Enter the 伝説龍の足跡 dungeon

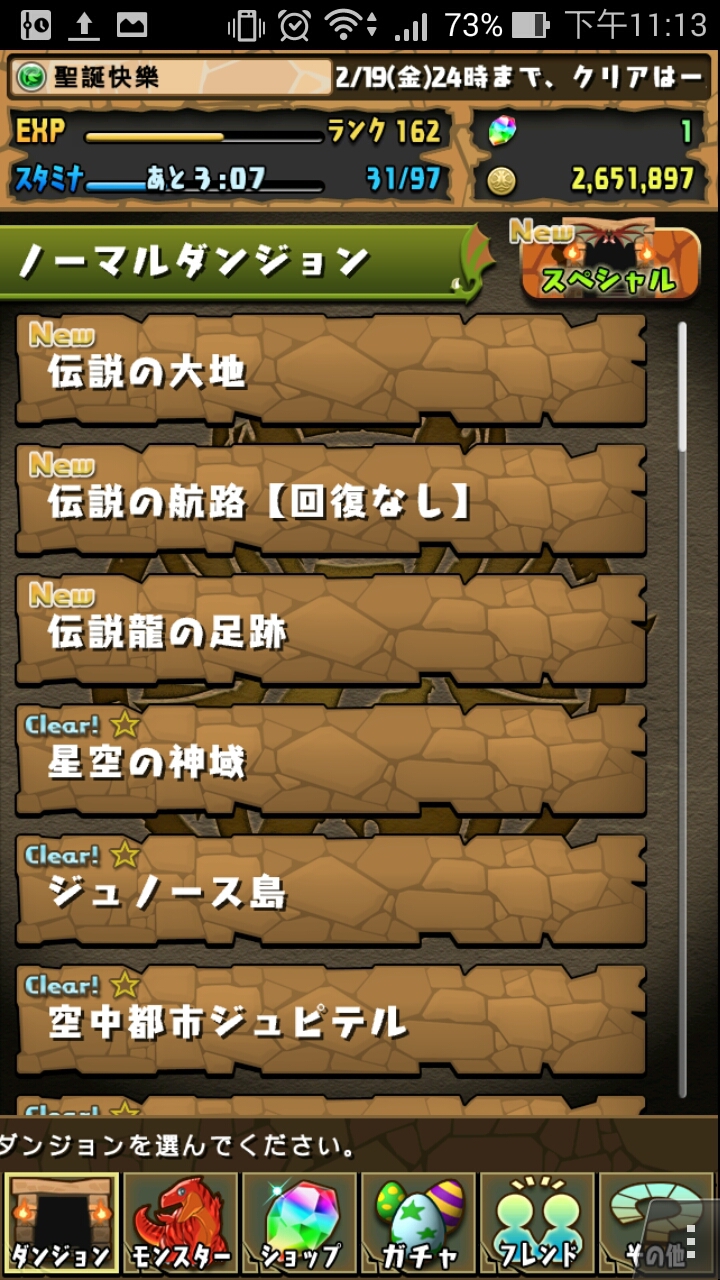[330, 630]
